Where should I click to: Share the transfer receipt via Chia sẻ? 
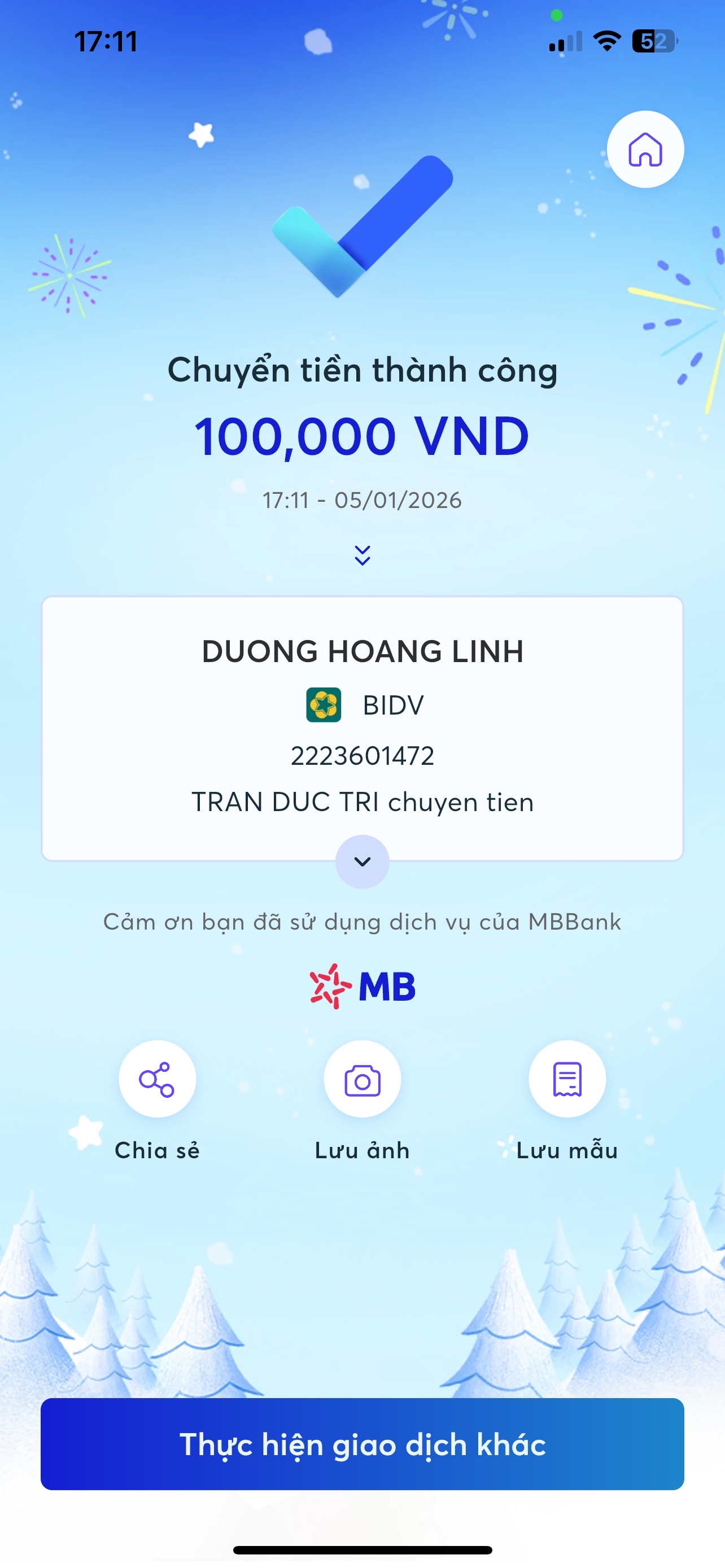click(x=157, y=1079)
